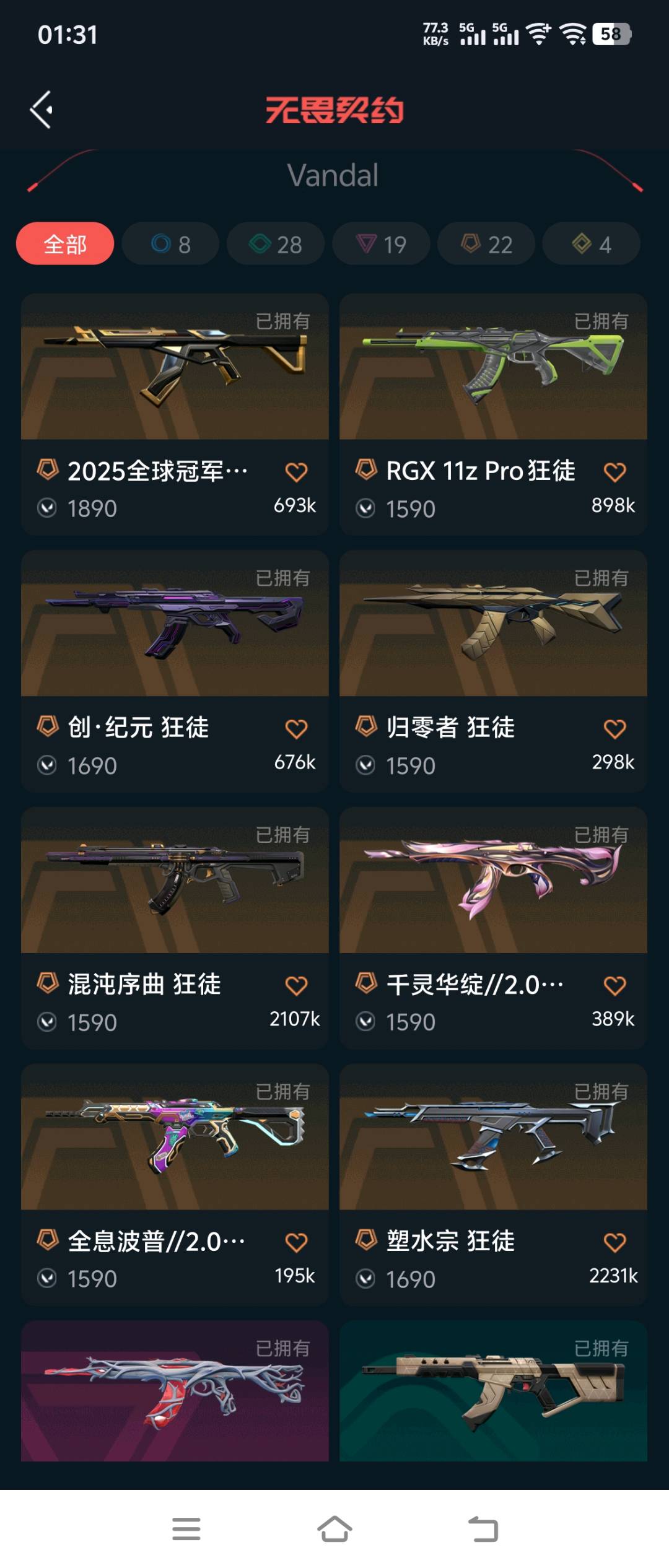Favorite the 归零者 狂徒 skin
This screenshot has width=669, height=1568.
[x=614, y=729]
